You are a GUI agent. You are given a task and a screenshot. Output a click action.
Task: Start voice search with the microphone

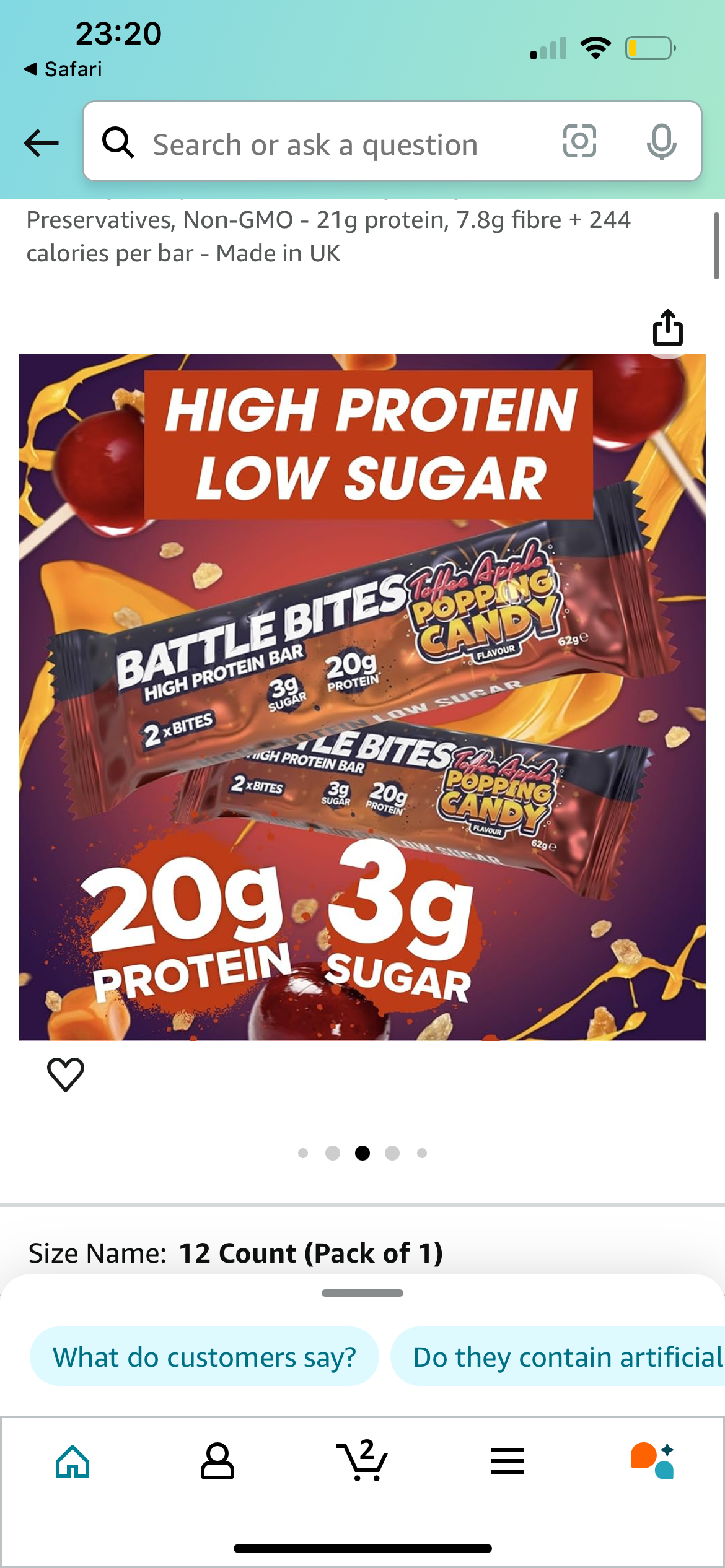(x=661, y=142)
